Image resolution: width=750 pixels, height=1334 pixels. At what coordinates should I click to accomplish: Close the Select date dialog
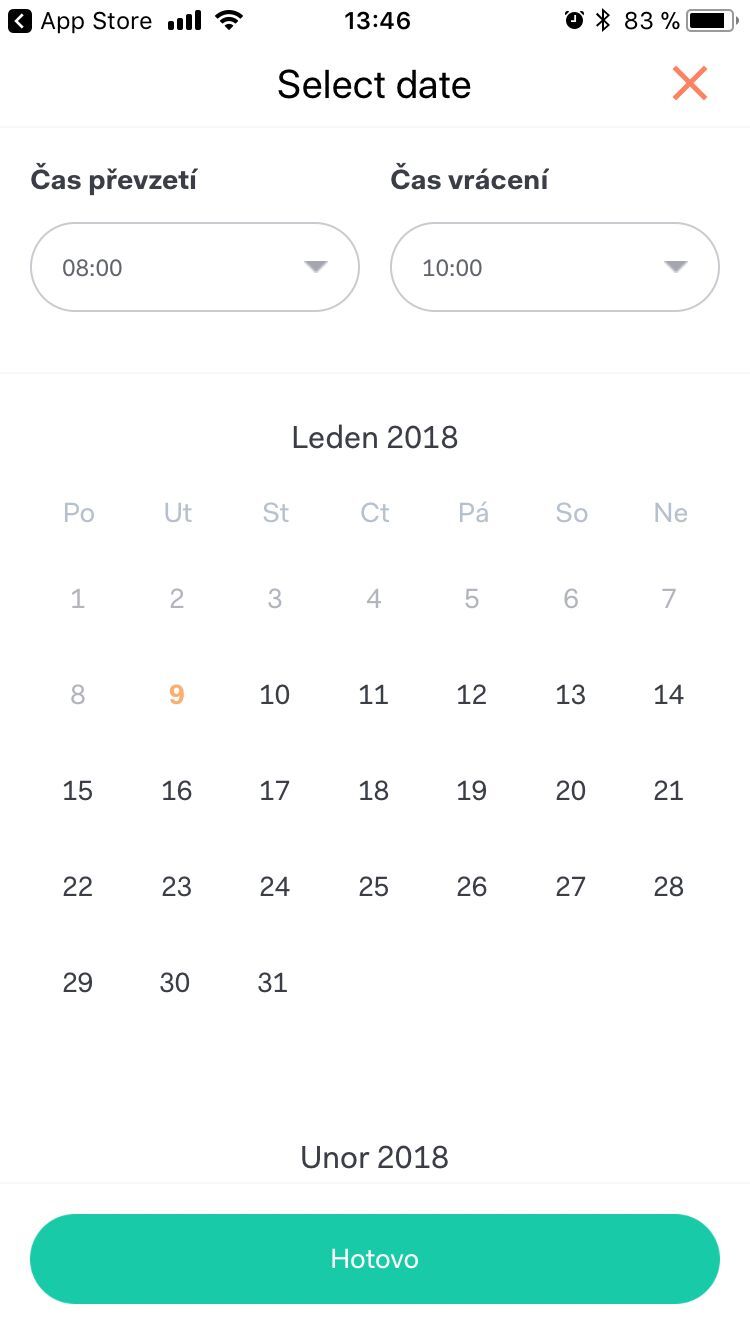[690, 84]
